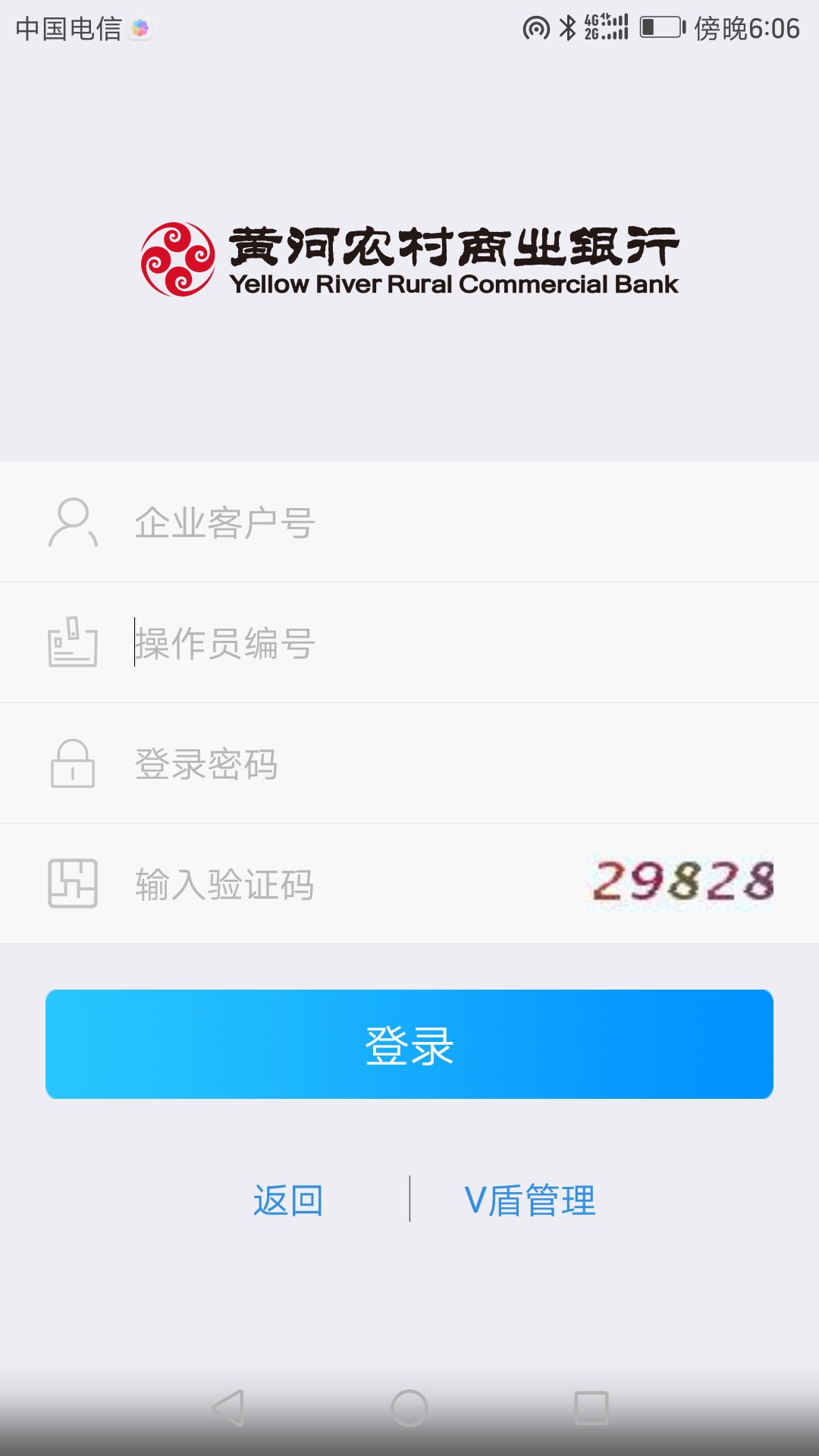Refresh the 29828 captcha image
819x1456 pixels.
(x=680, y=882)
